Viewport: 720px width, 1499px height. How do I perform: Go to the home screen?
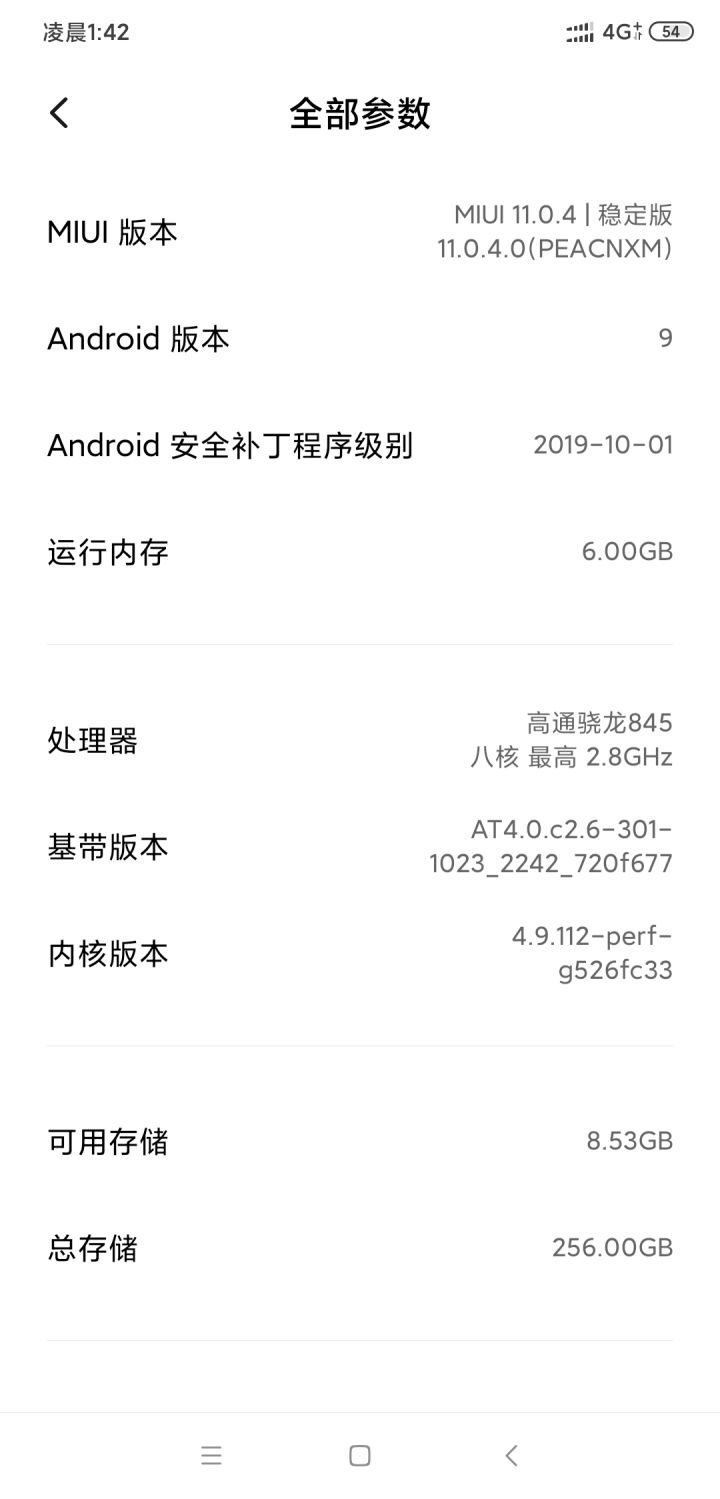(360, 1455)
